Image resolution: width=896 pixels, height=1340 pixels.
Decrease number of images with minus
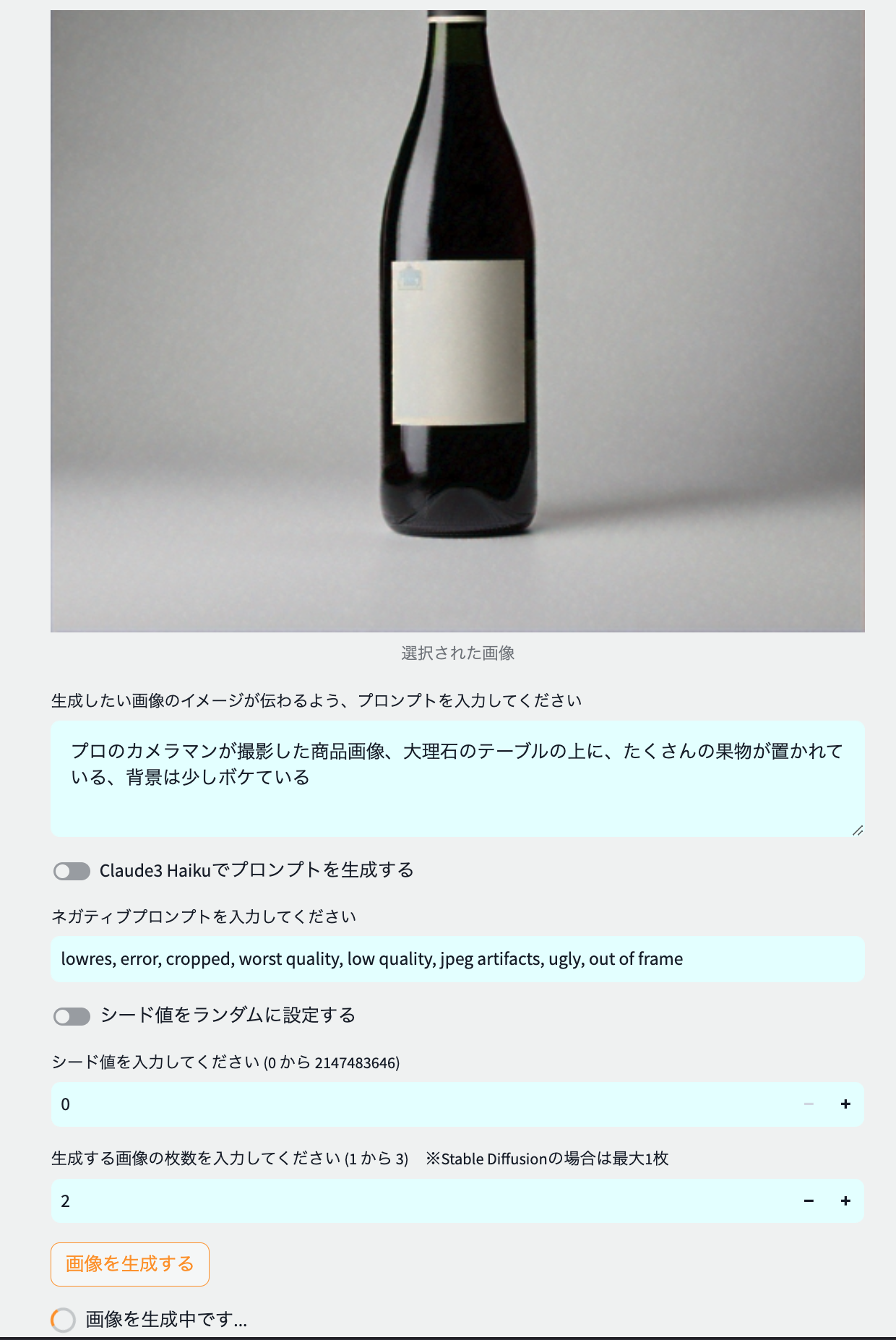point(809,1201)
